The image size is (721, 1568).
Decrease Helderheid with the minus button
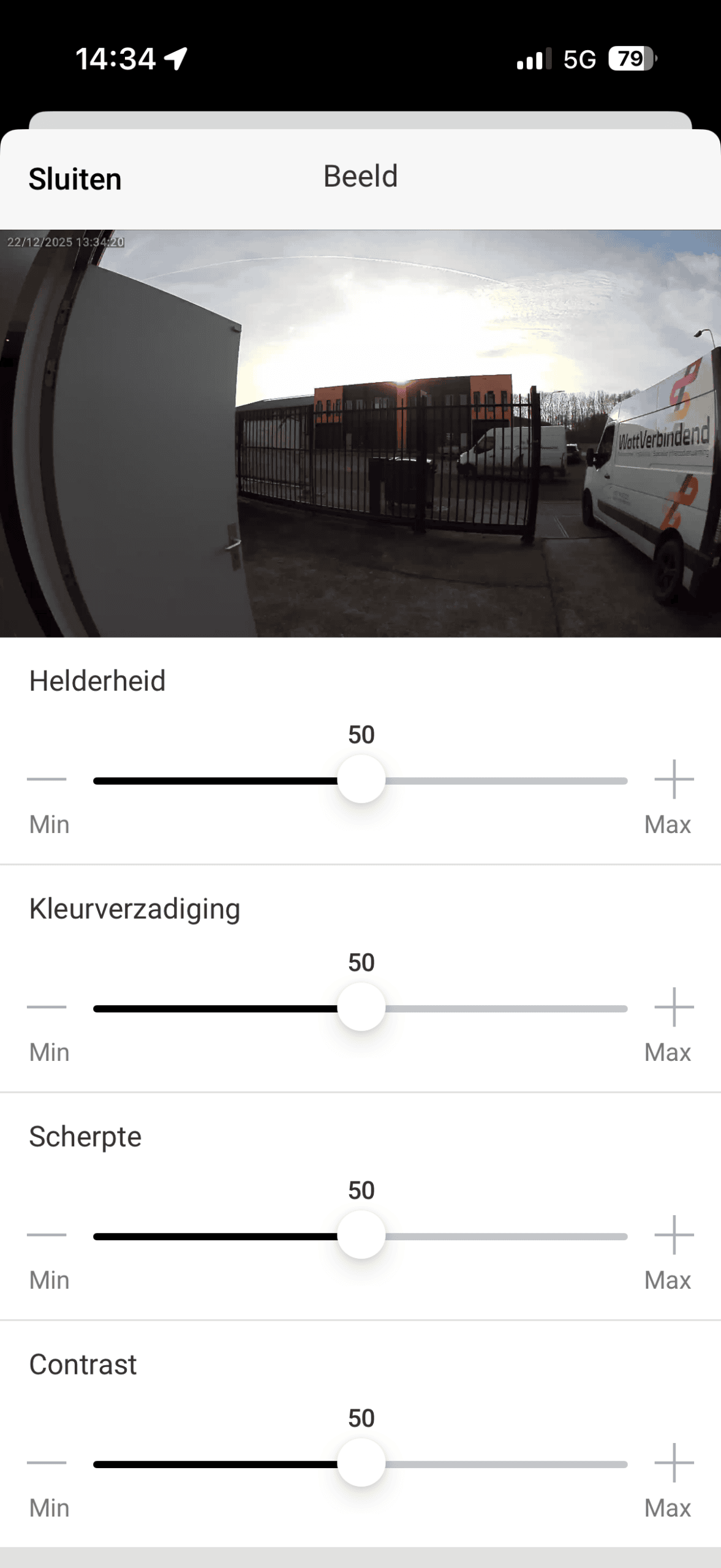point(47,779)
